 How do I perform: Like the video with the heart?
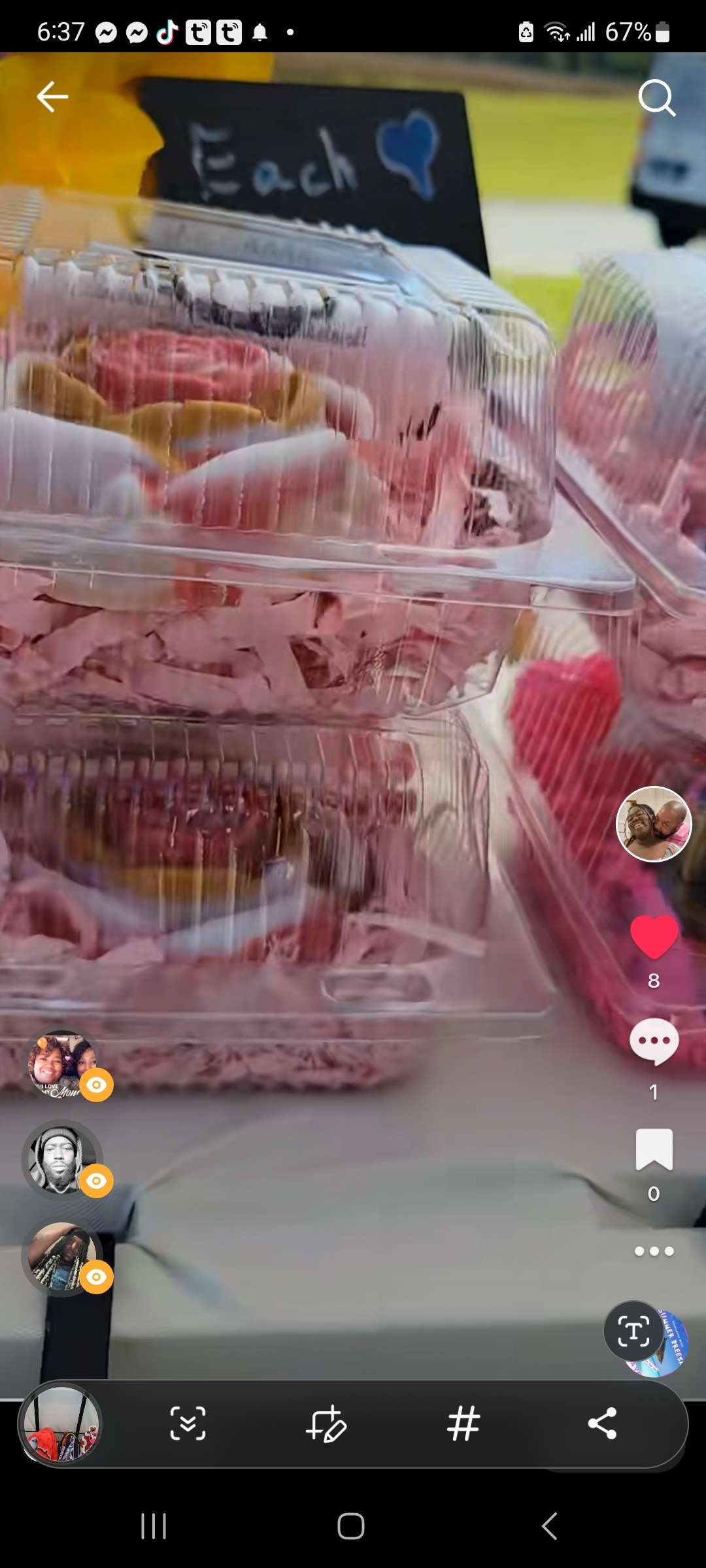pyautogui.click(x=654, y=936)
